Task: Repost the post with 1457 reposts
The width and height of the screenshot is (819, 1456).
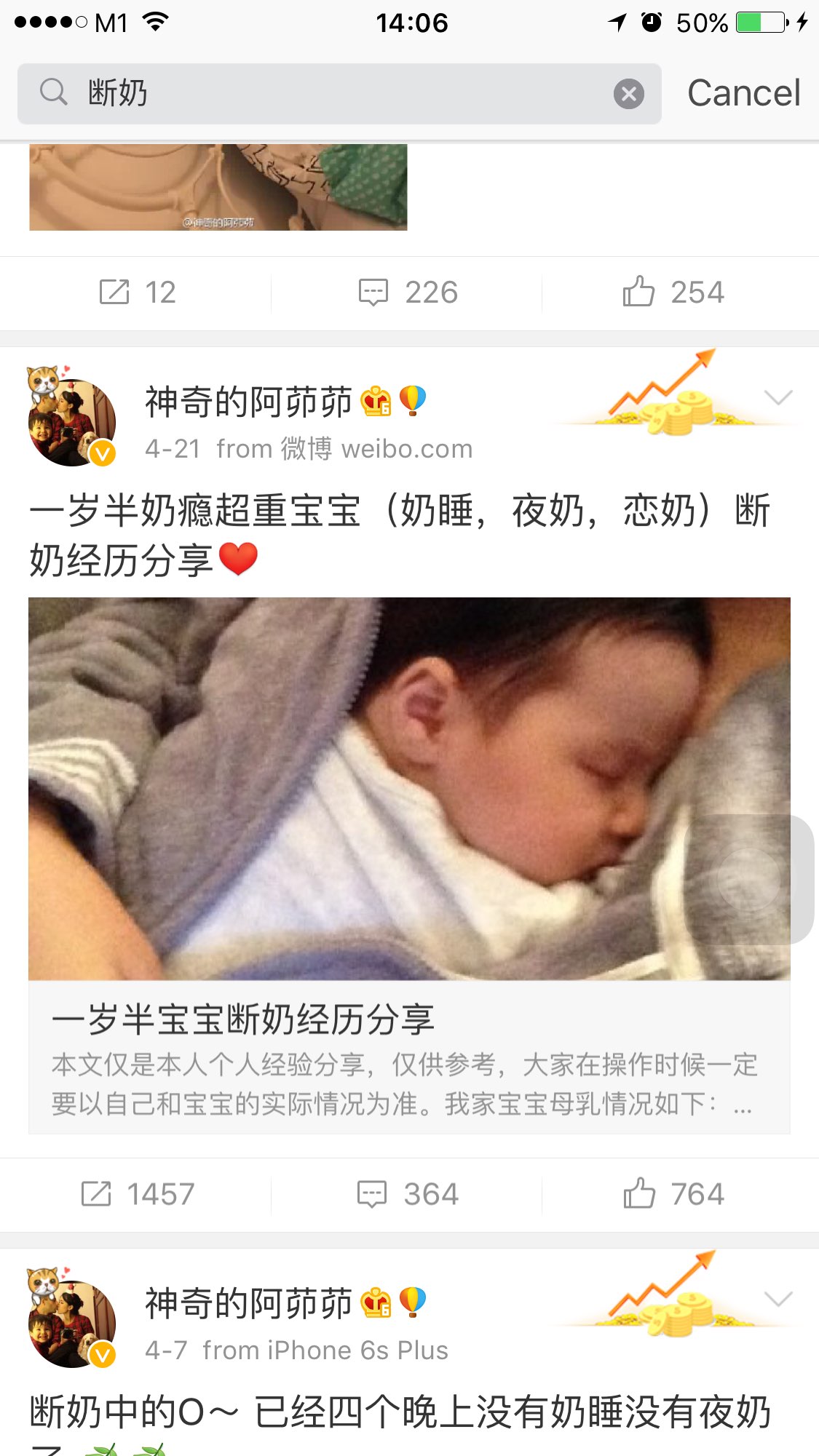Action: [x=137, y=1194]
